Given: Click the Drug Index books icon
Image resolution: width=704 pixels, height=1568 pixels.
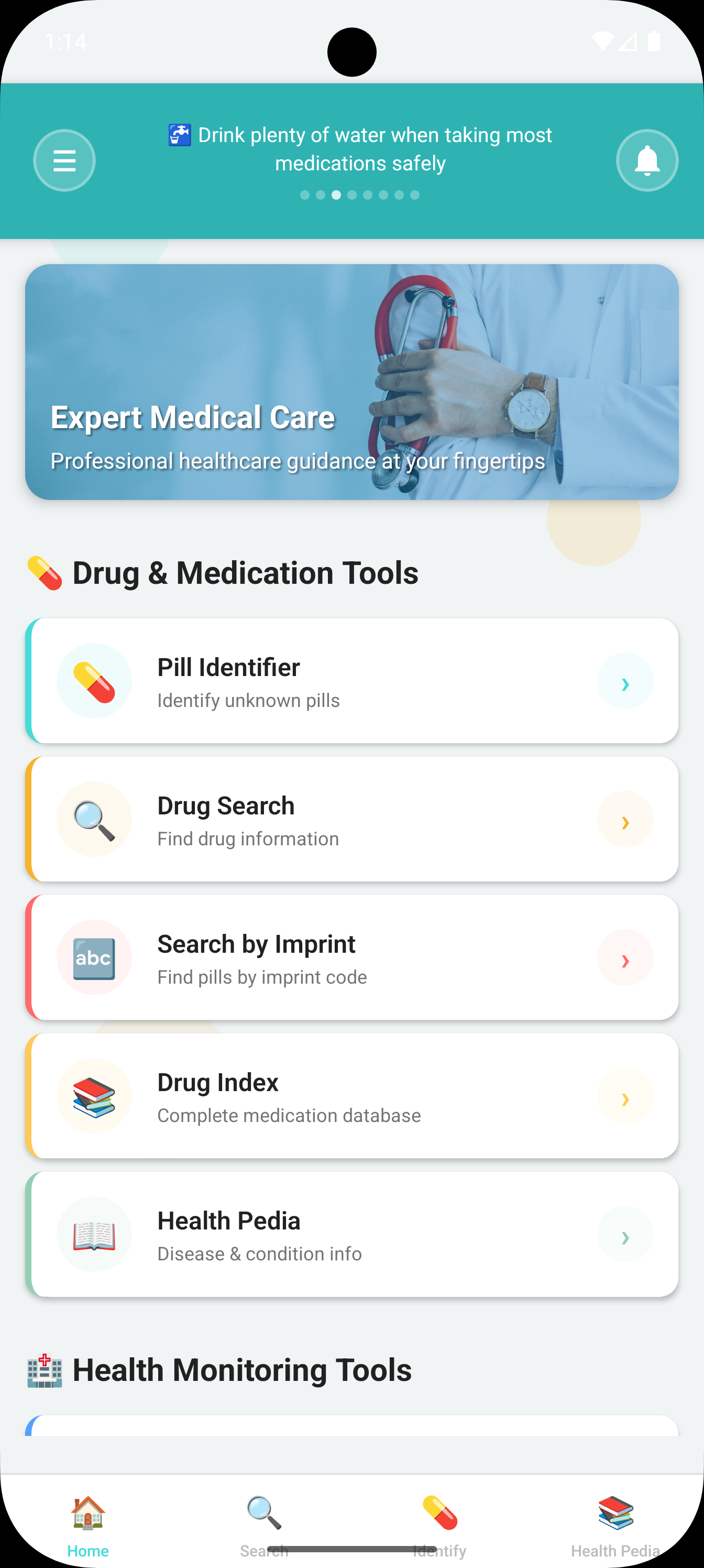Looking at the screenshot, I should coord(94,1096).
